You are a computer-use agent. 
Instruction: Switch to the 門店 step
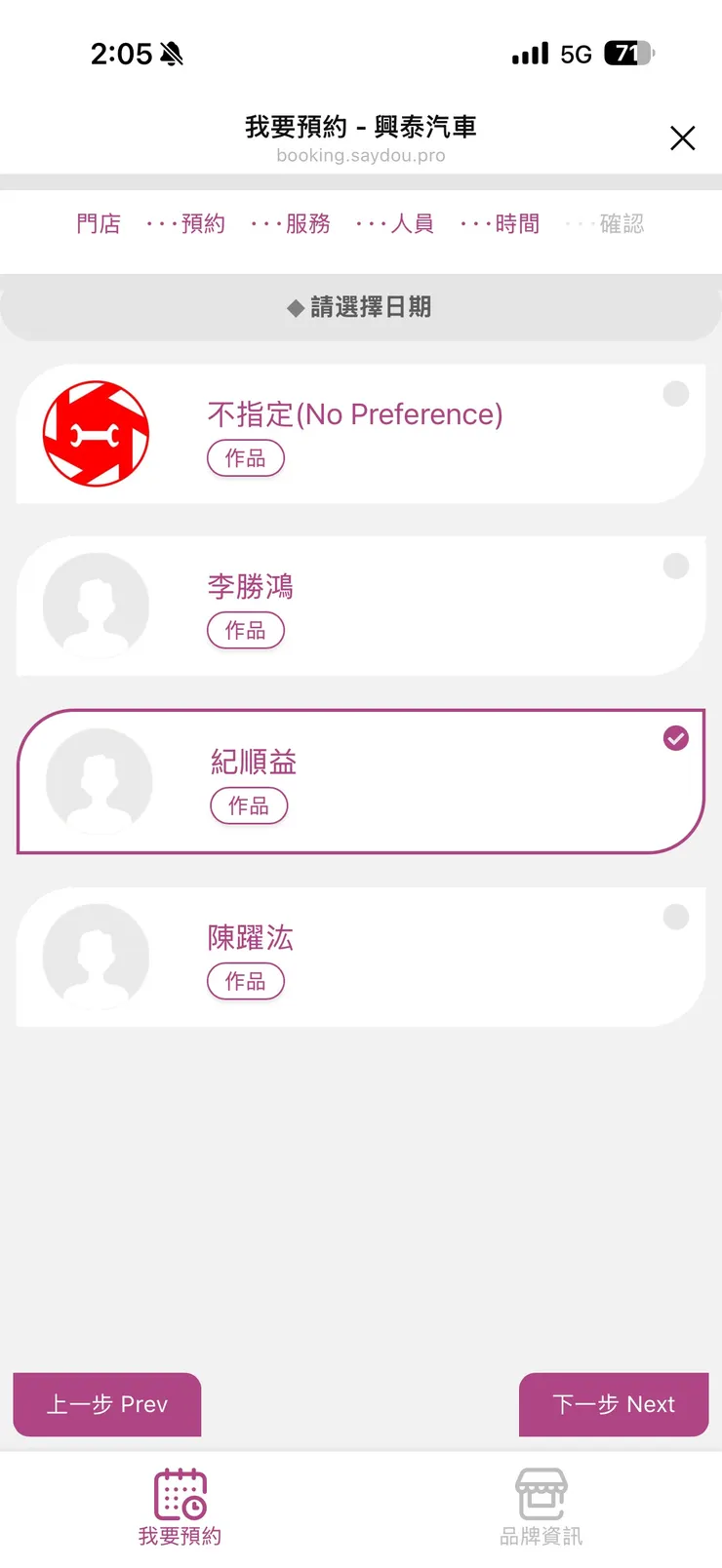coord(98,223)
